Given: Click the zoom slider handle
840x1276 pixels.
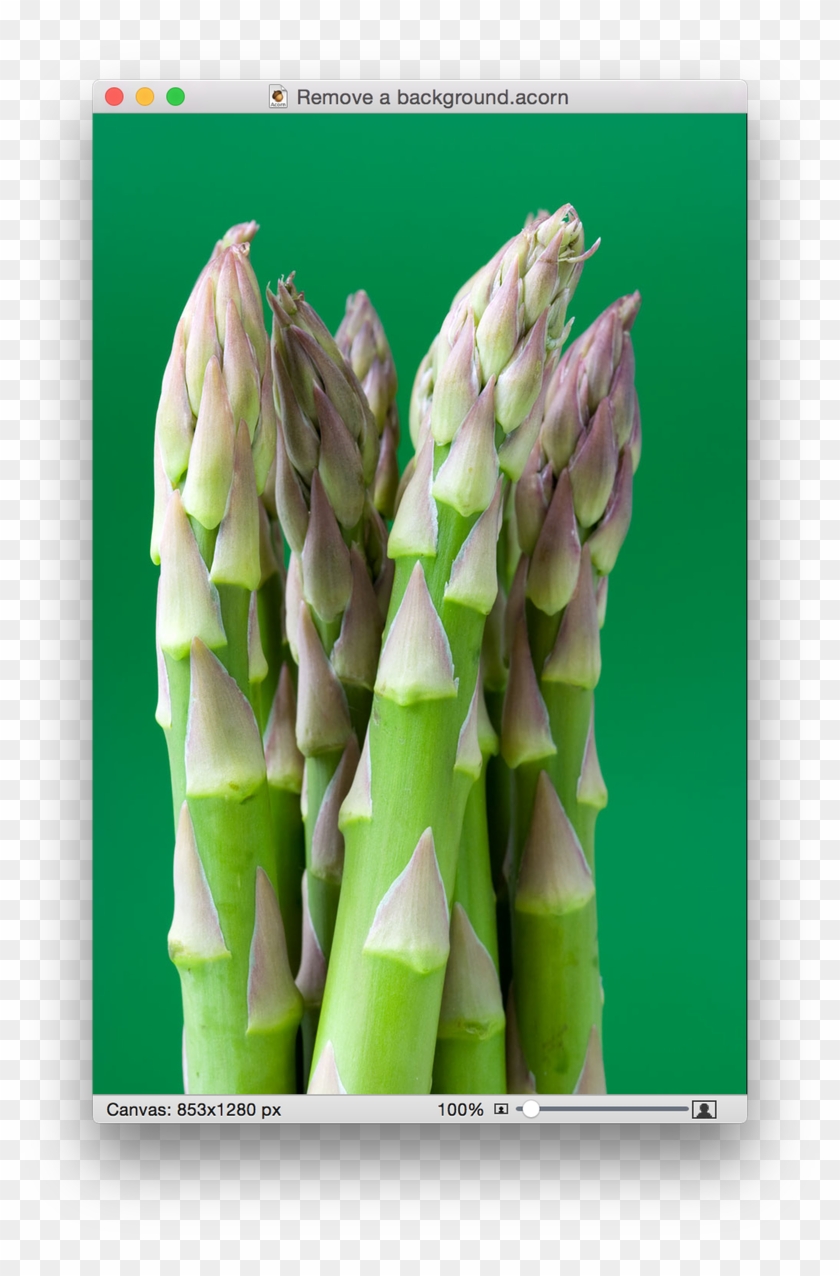Looking at the screenshot, I should point(533,1110).
